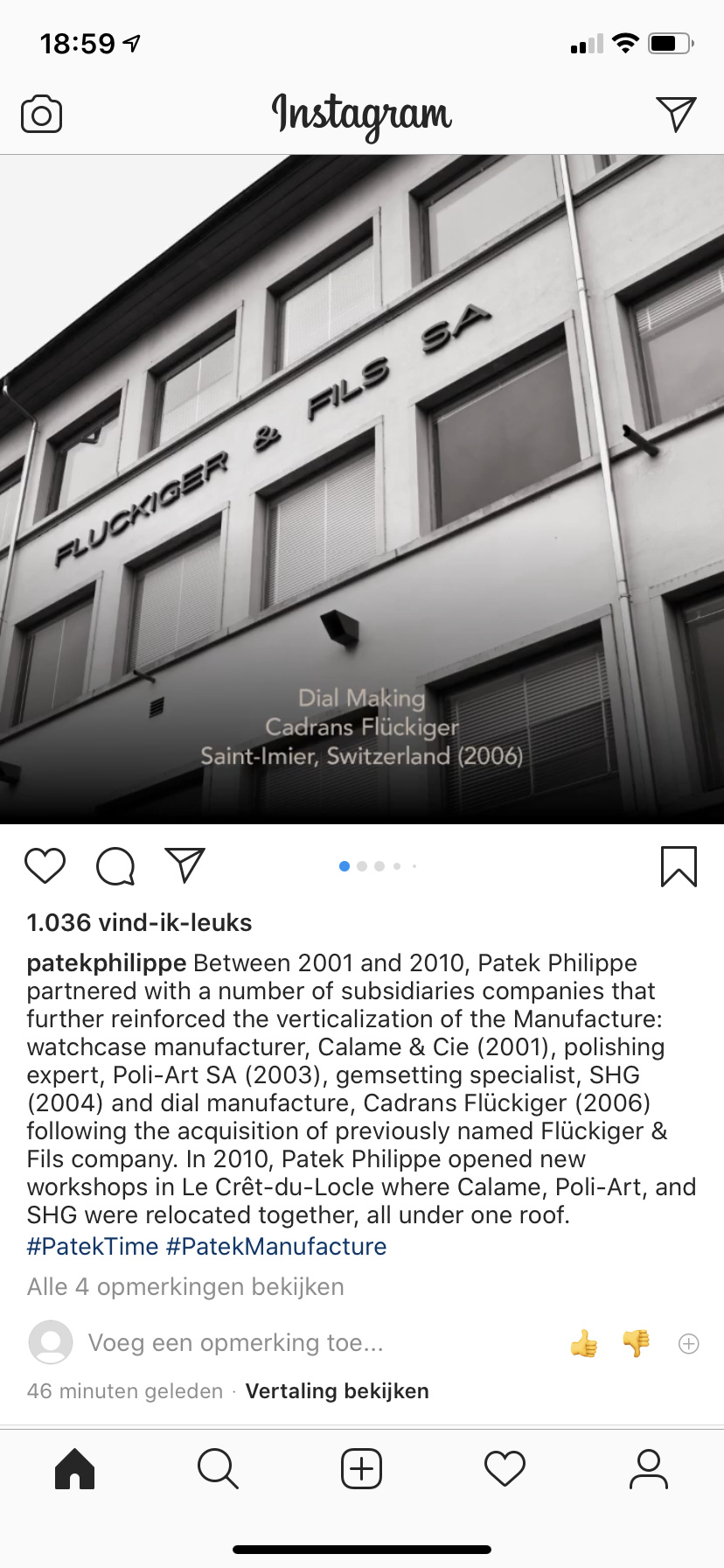Insert the thumbs up emoji
The image size is (724, 1568).
coord(584,1343)
